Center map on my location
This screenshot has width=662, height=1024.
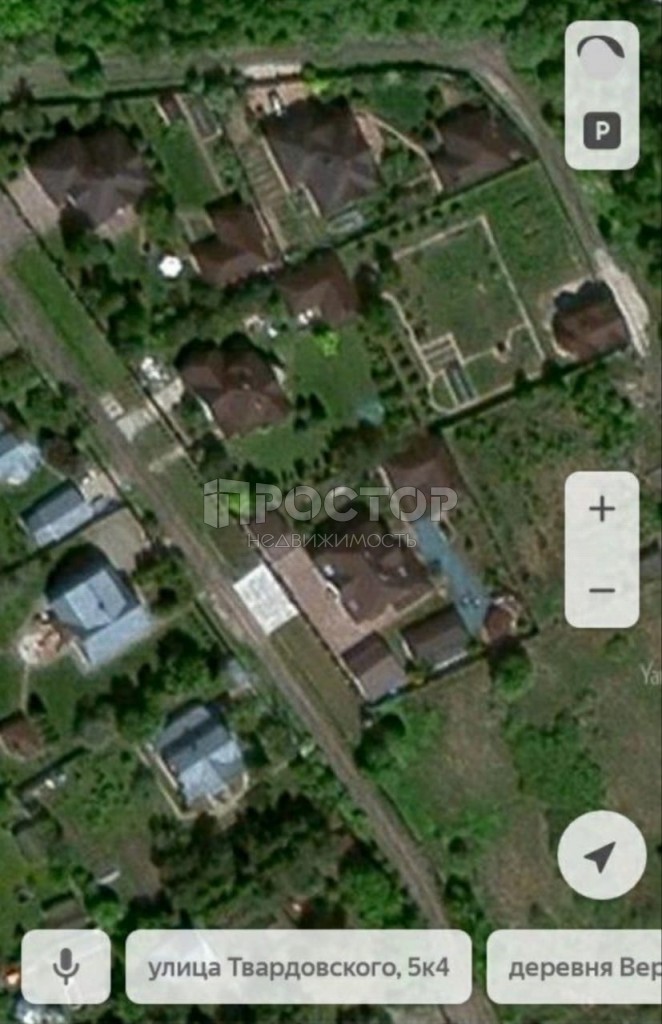(601, 855)
